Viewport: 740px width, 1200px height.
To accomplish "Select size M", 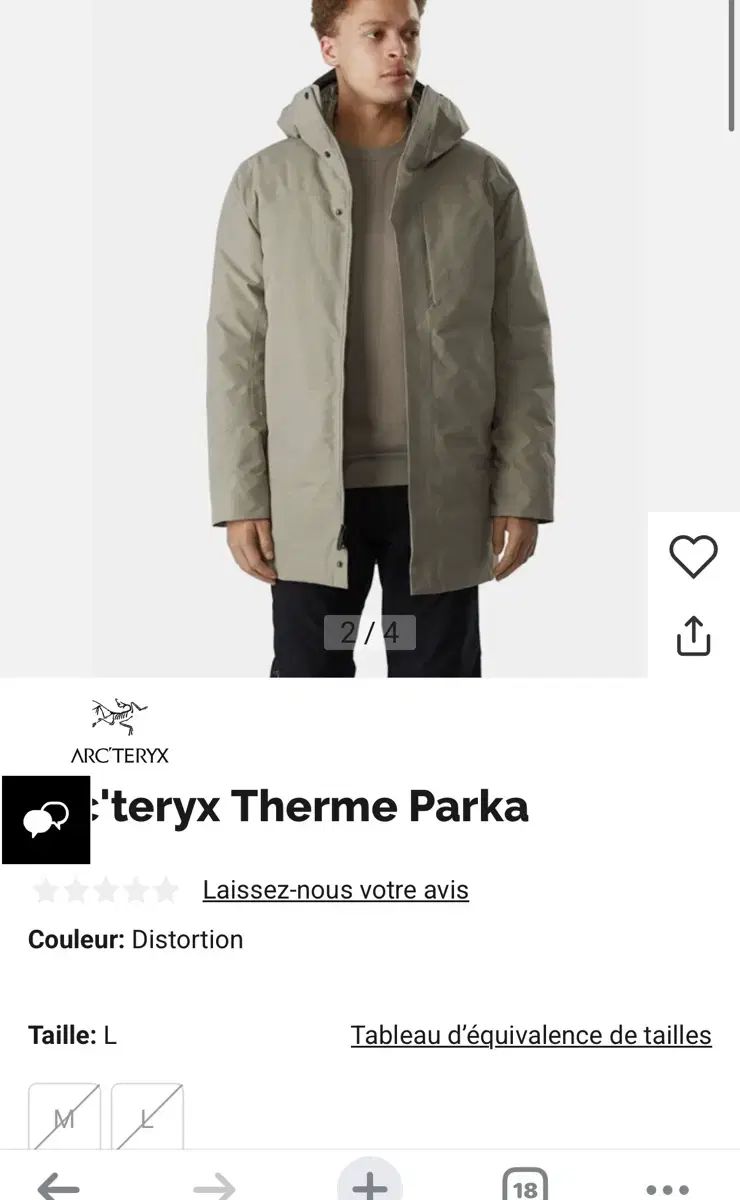I will point(64,1117).
